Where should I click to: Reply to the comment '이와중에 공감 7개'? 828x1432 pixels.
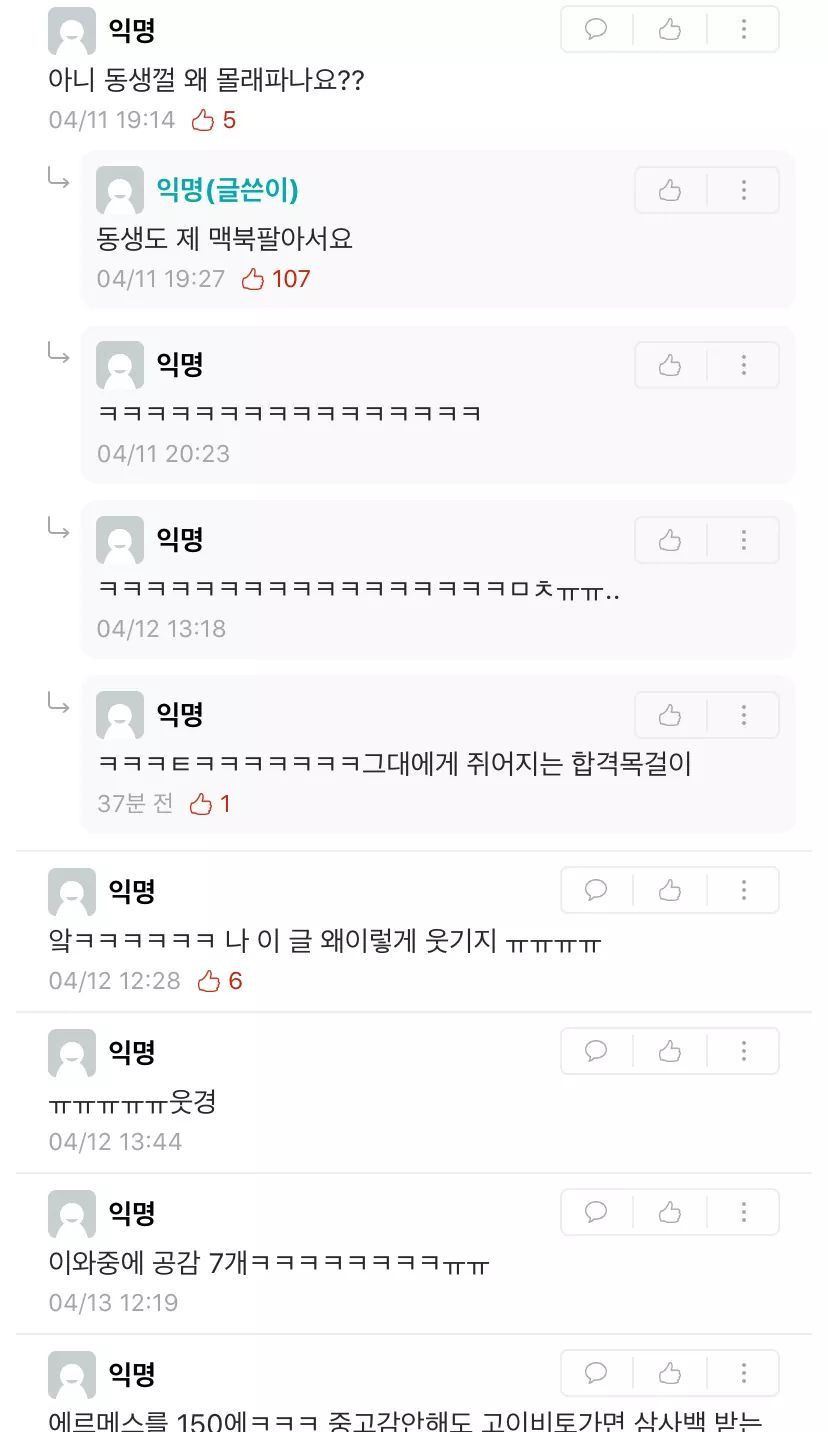pos(596,1212)
